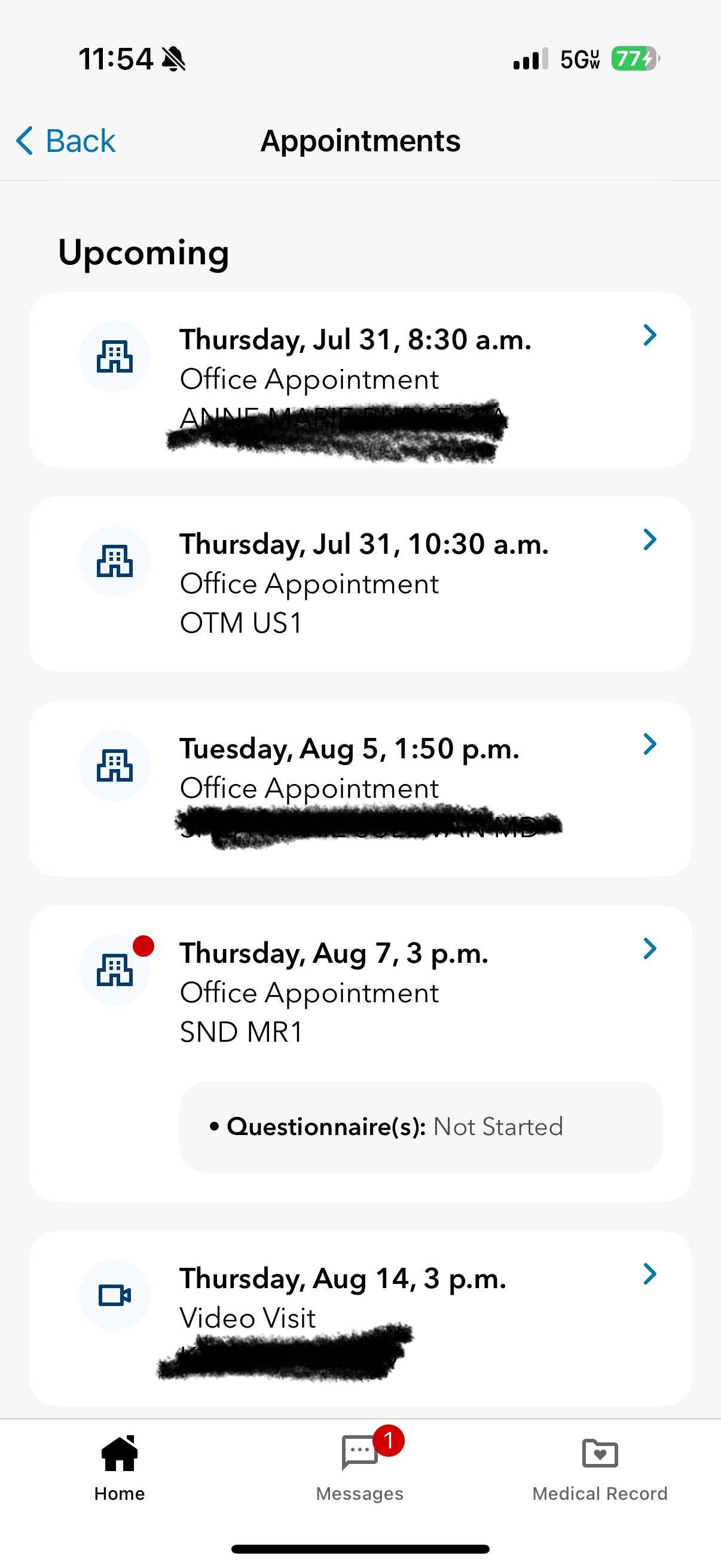The height and width of the screenshot is (1568, 721).
Task: Start the questionnaire for Aug 7 appointment
Action: pos(420,1127)
